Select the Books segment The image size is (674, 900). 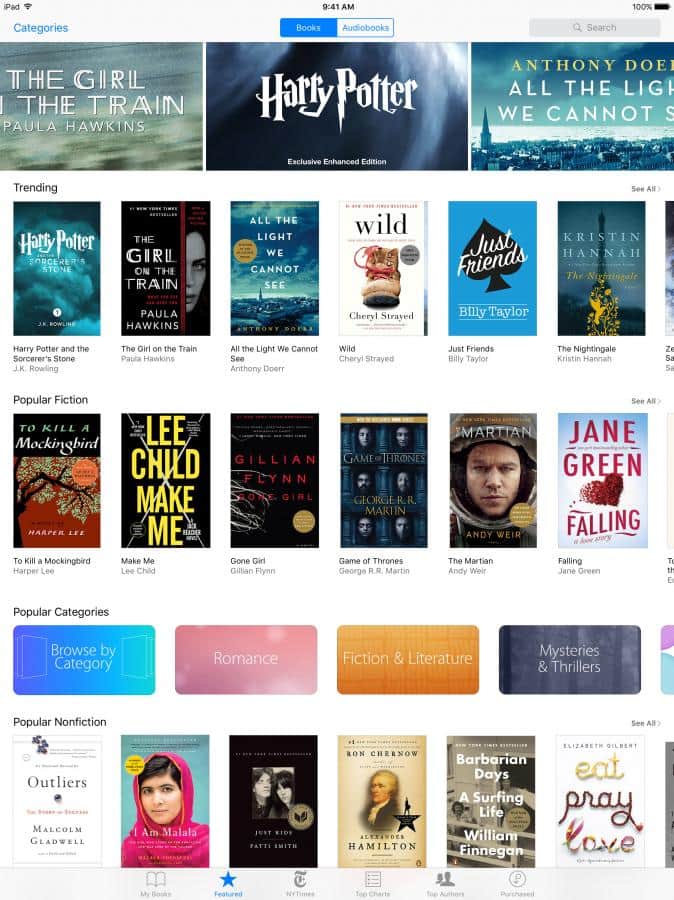click(308, 28)
